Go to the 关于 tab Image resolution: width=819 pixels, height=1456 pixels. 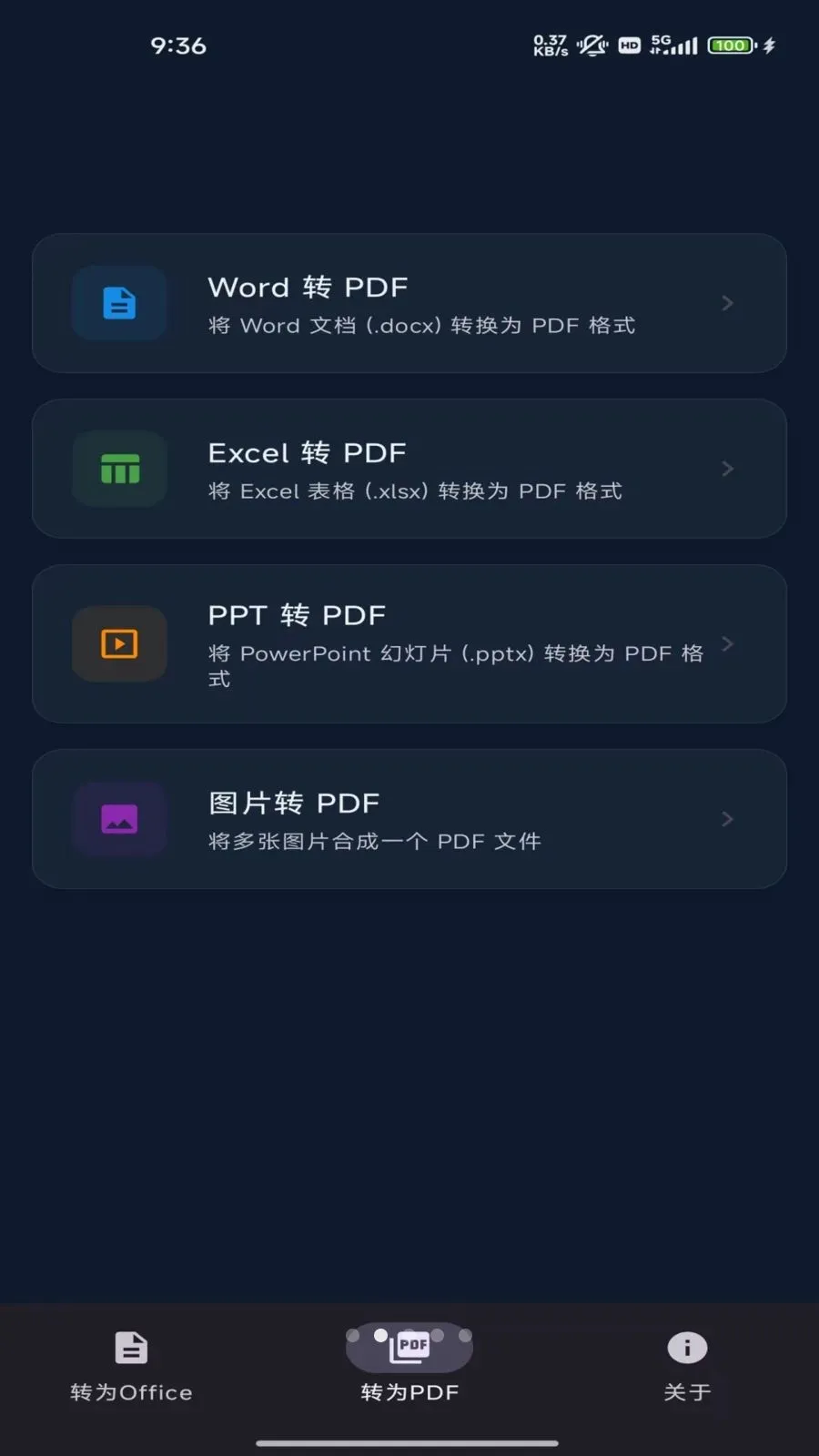pos(687,1366)
